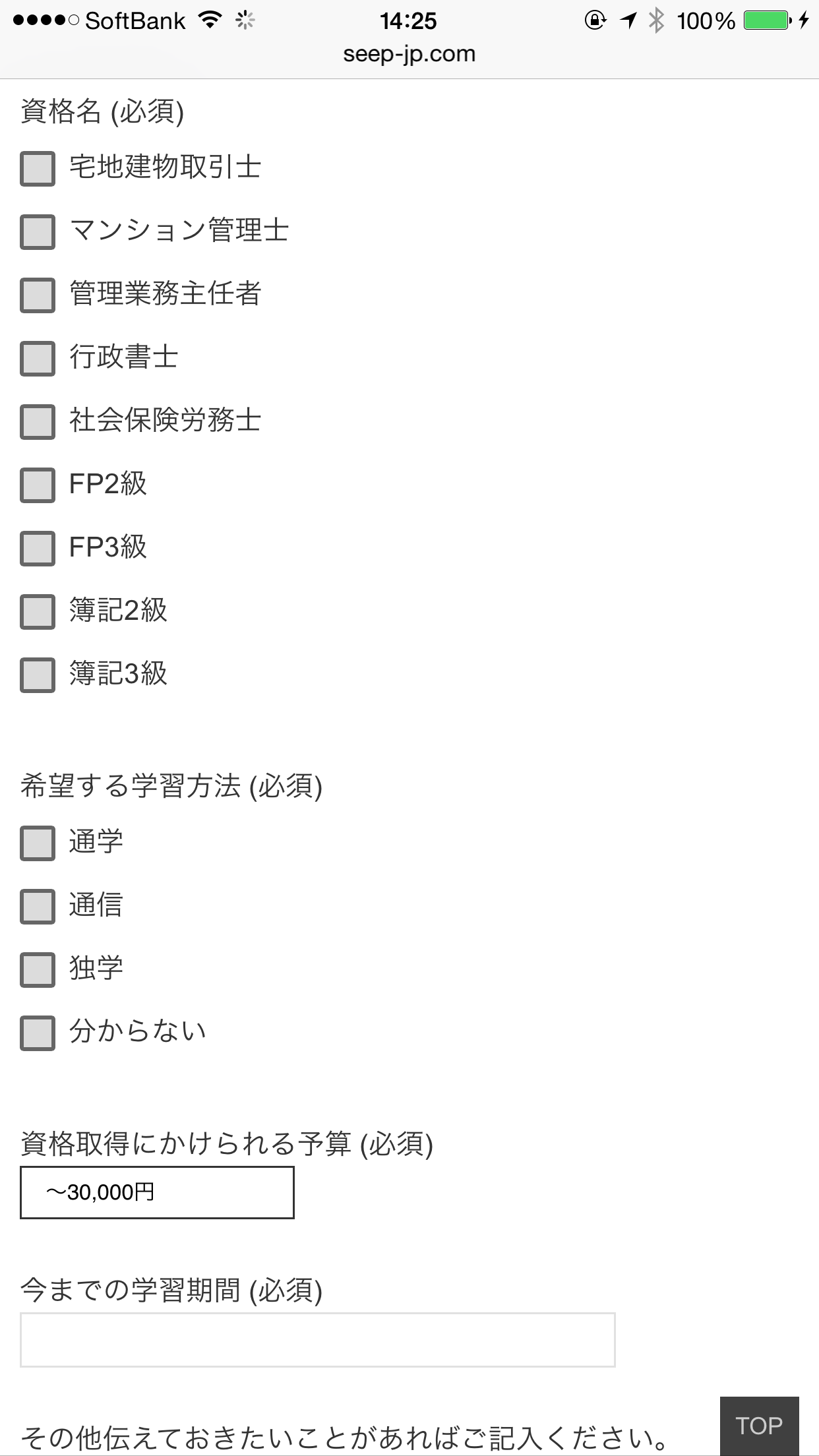Tick the 分からない option
819x1456 pixels.
pyautogui.click(x=38, y=1033)
